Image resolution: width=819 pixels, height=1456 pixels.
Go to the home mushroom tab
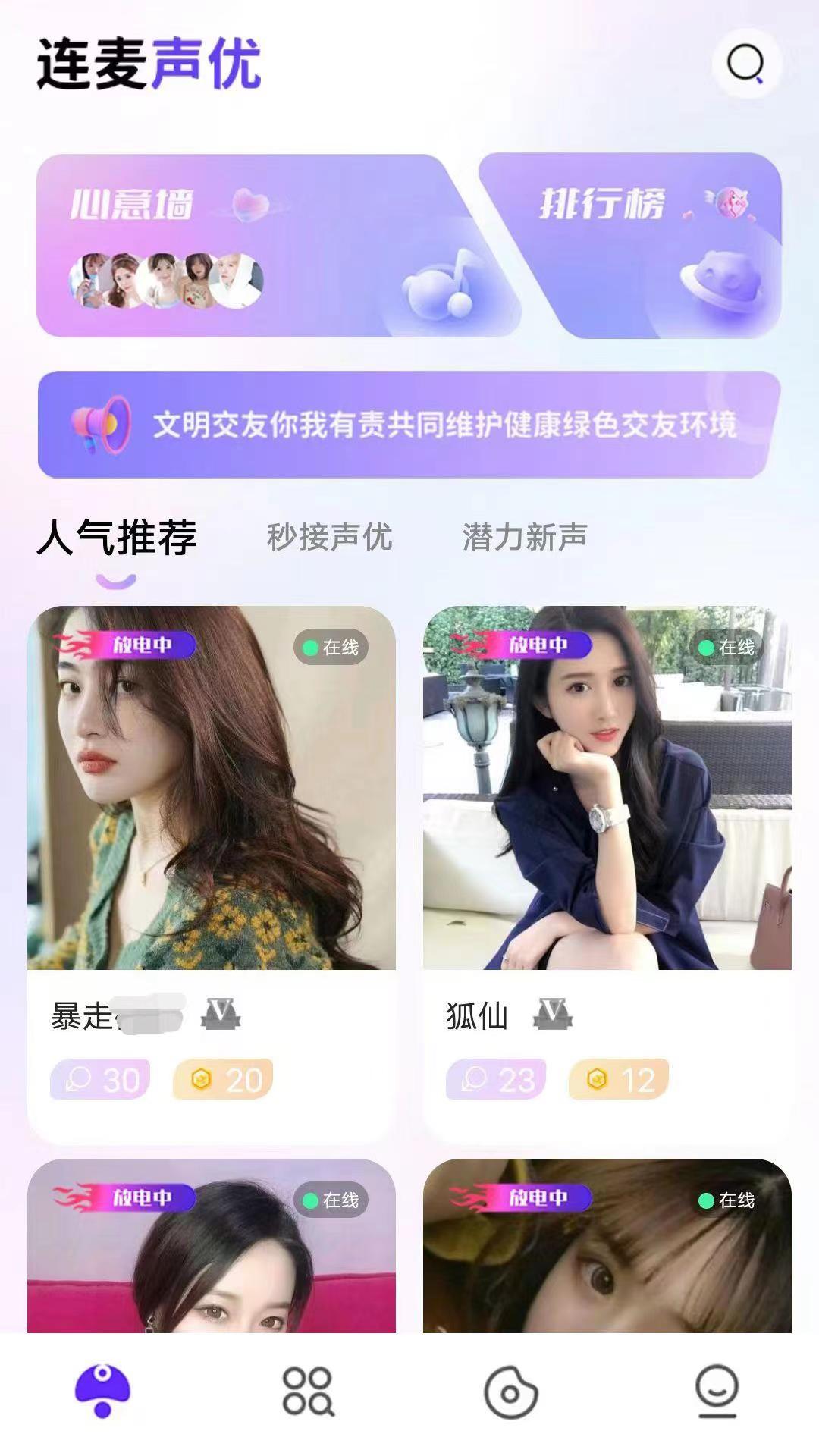point(103,1392)
